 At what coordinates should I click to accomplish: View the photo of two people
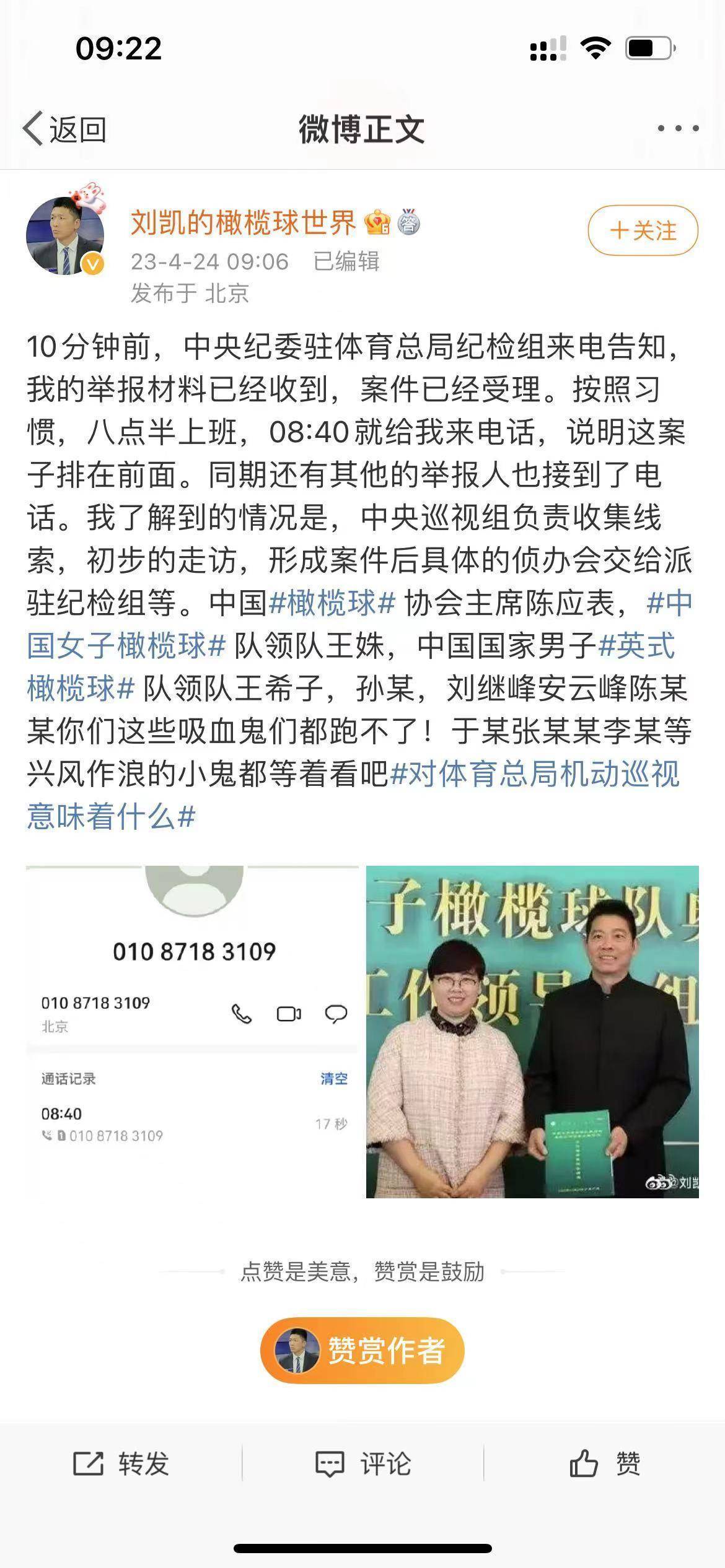click(x=532, y=1032)
